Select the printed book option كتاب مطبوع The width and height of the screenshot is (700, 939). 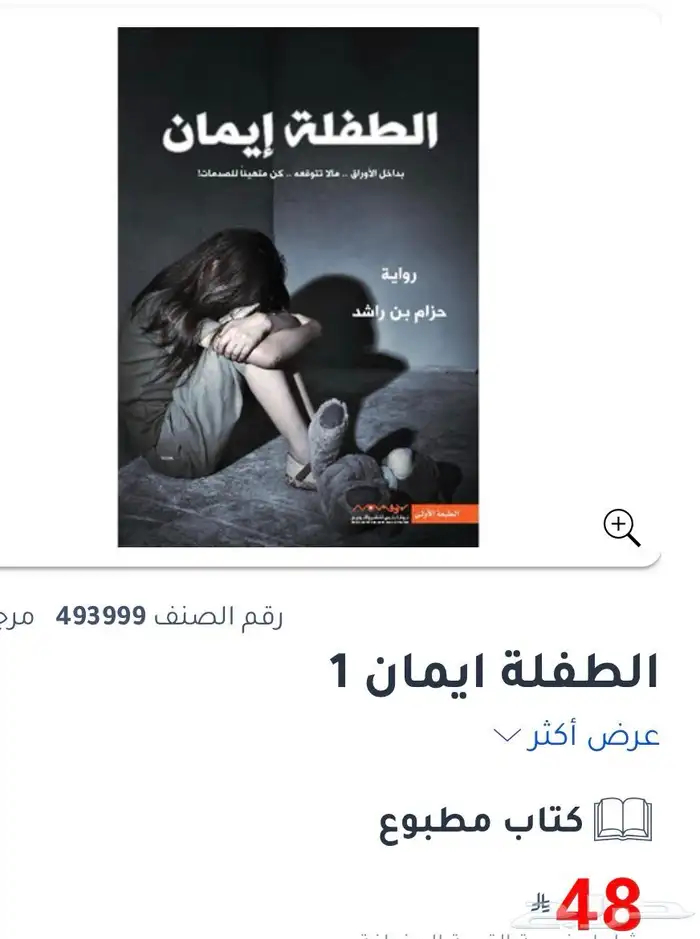pos(516,820)
